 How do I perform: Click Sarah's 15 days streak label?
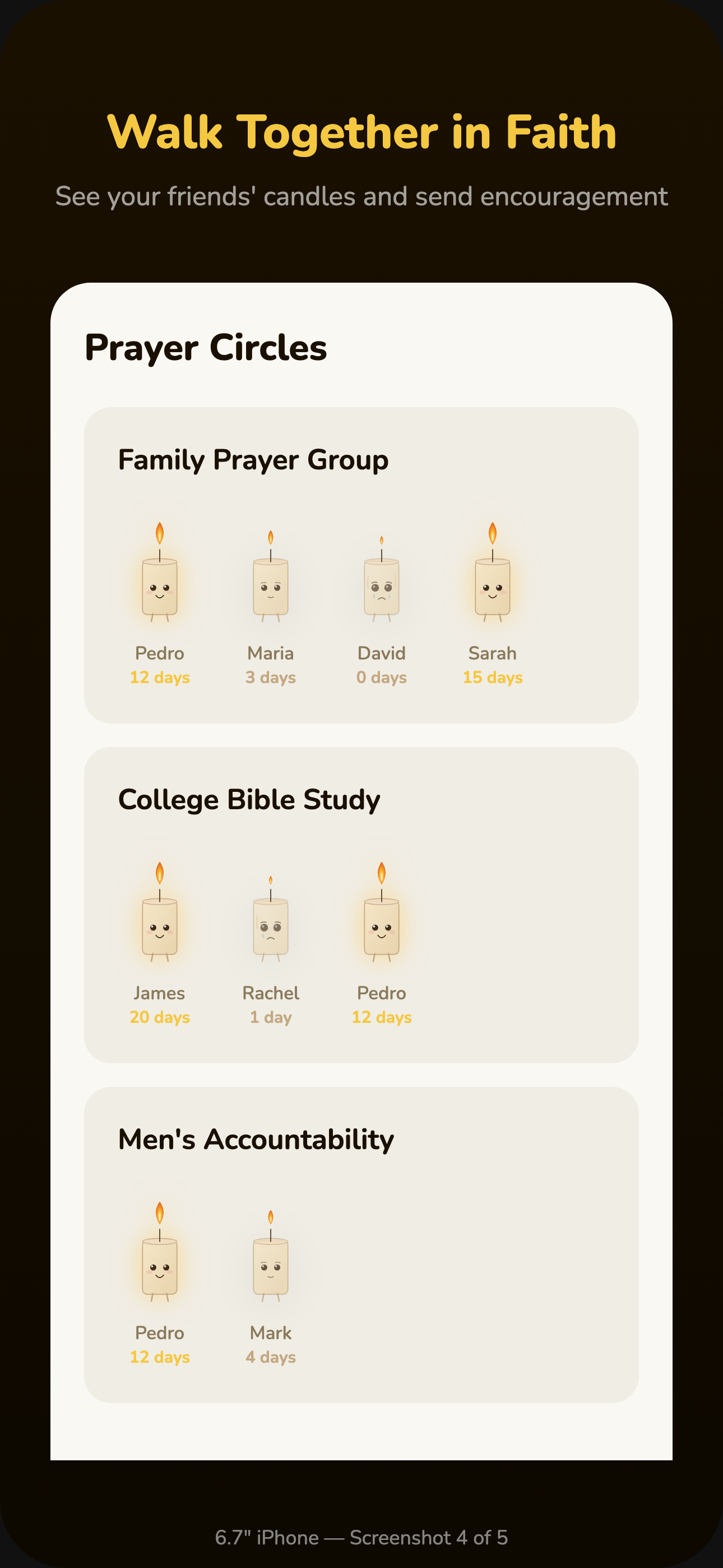coord(494,677)
